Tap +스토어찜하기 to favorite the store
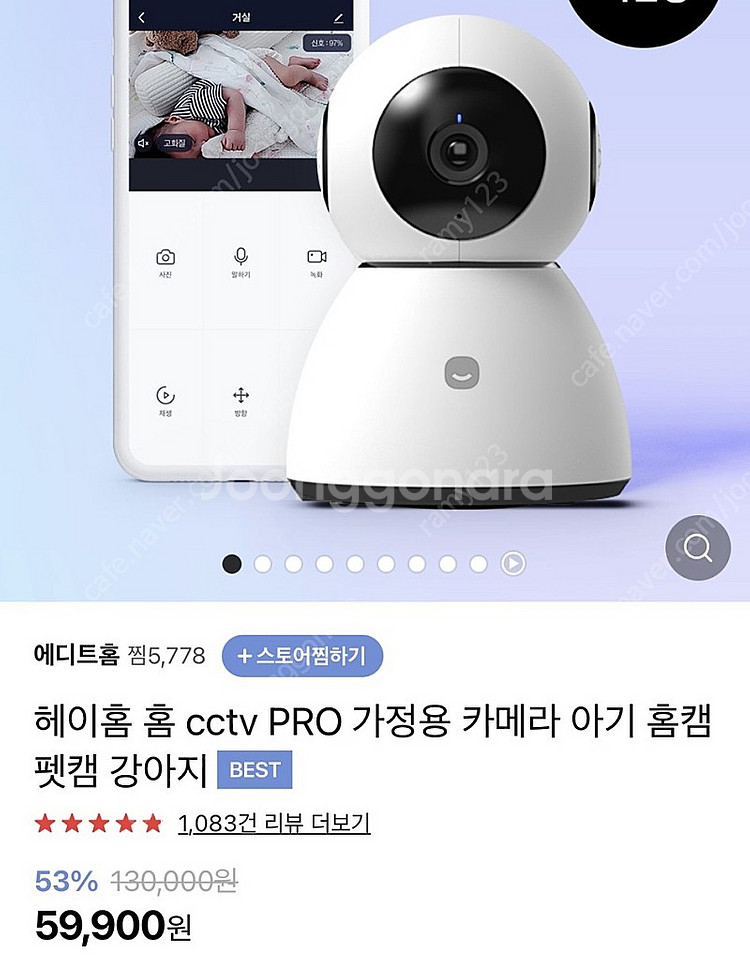Viewport: 750px width, 968px height. (x=302, y=656)
